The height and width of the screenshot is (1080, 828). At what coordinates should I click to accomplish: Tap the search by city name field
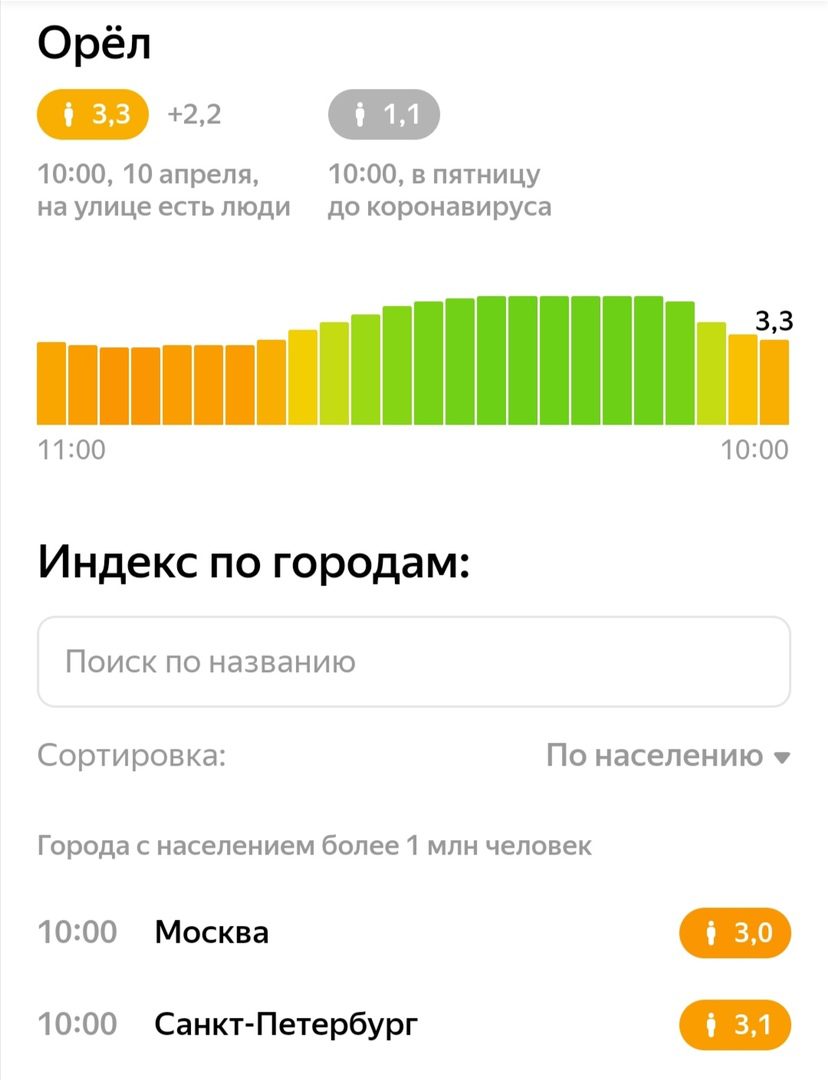click(x=413, y=662)
